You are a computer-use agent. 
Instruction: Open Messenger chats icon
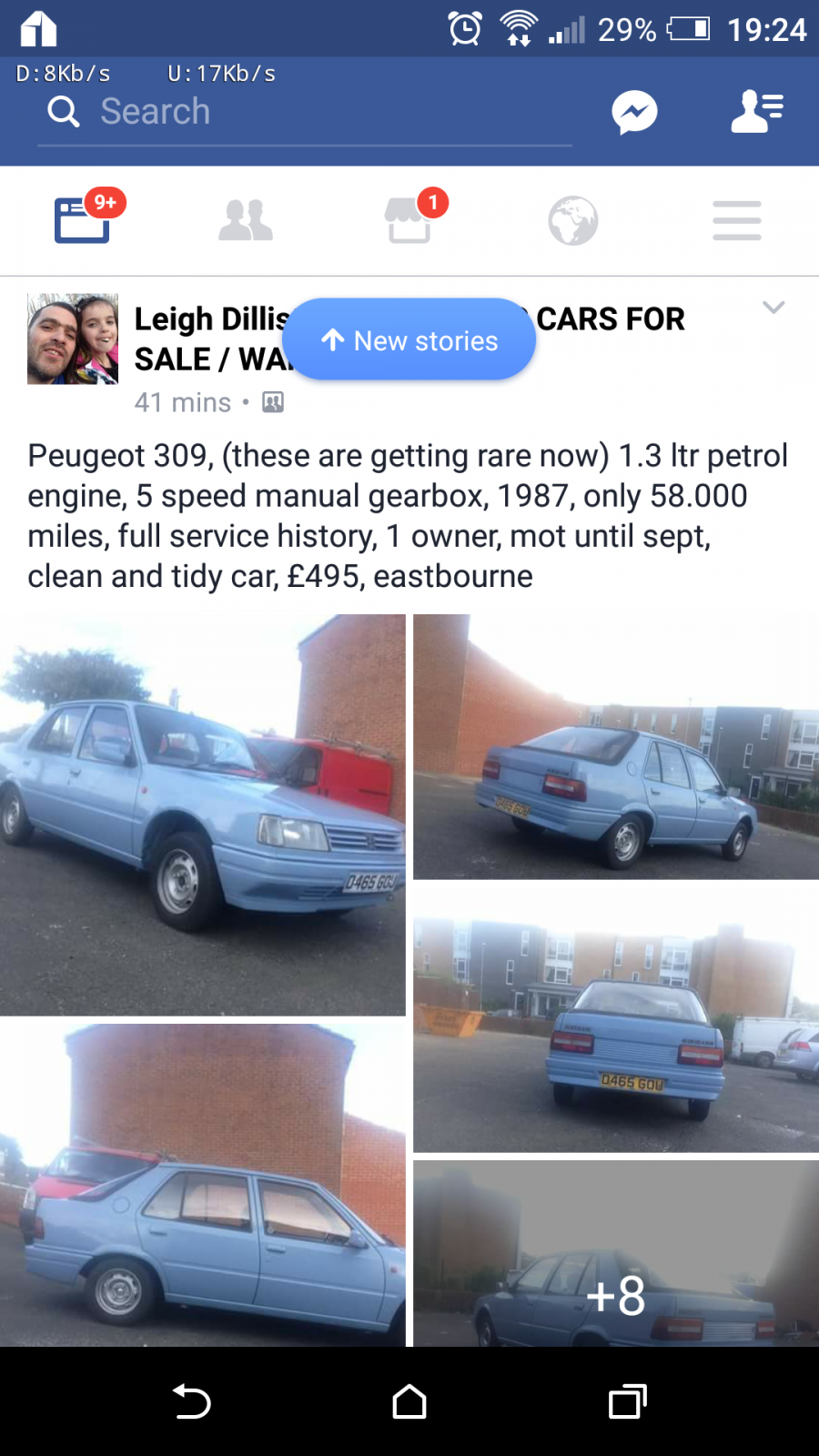point(634,113)
